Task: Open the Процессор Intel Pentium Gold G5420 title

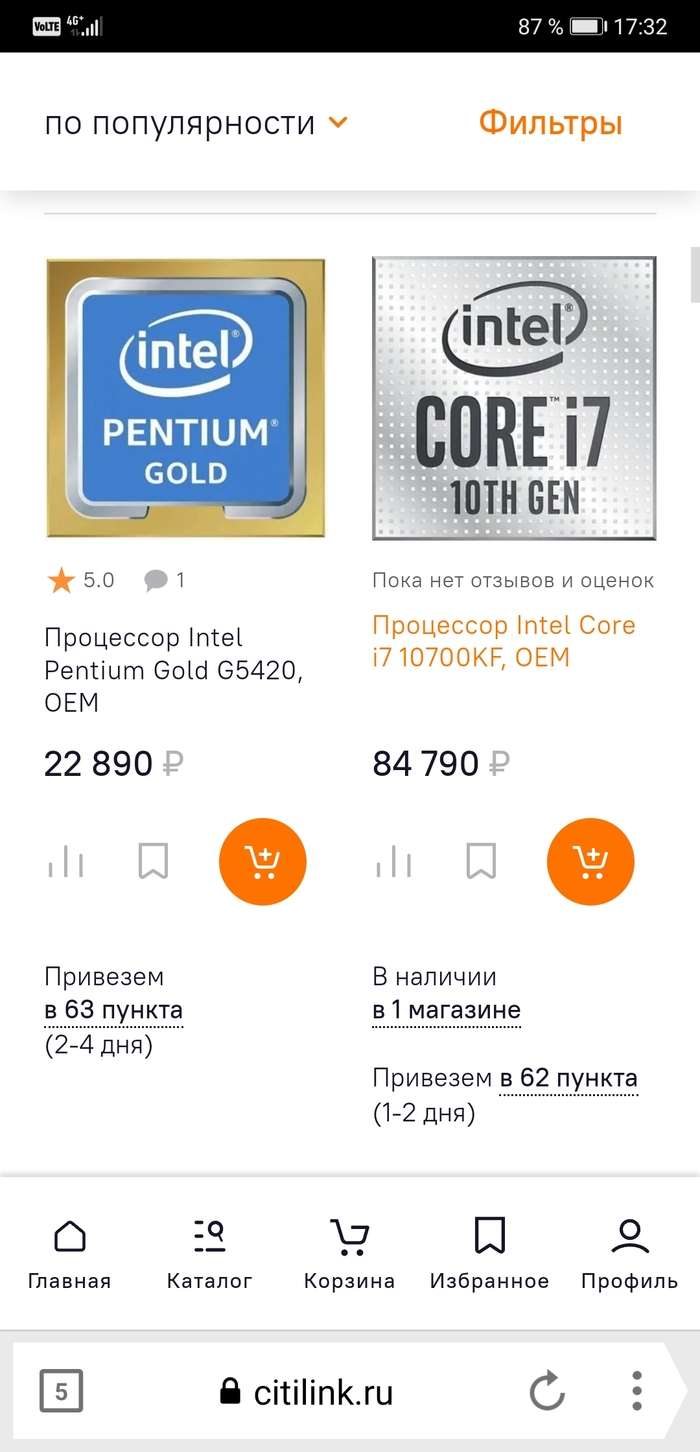Action: click(x=173, y=670)
